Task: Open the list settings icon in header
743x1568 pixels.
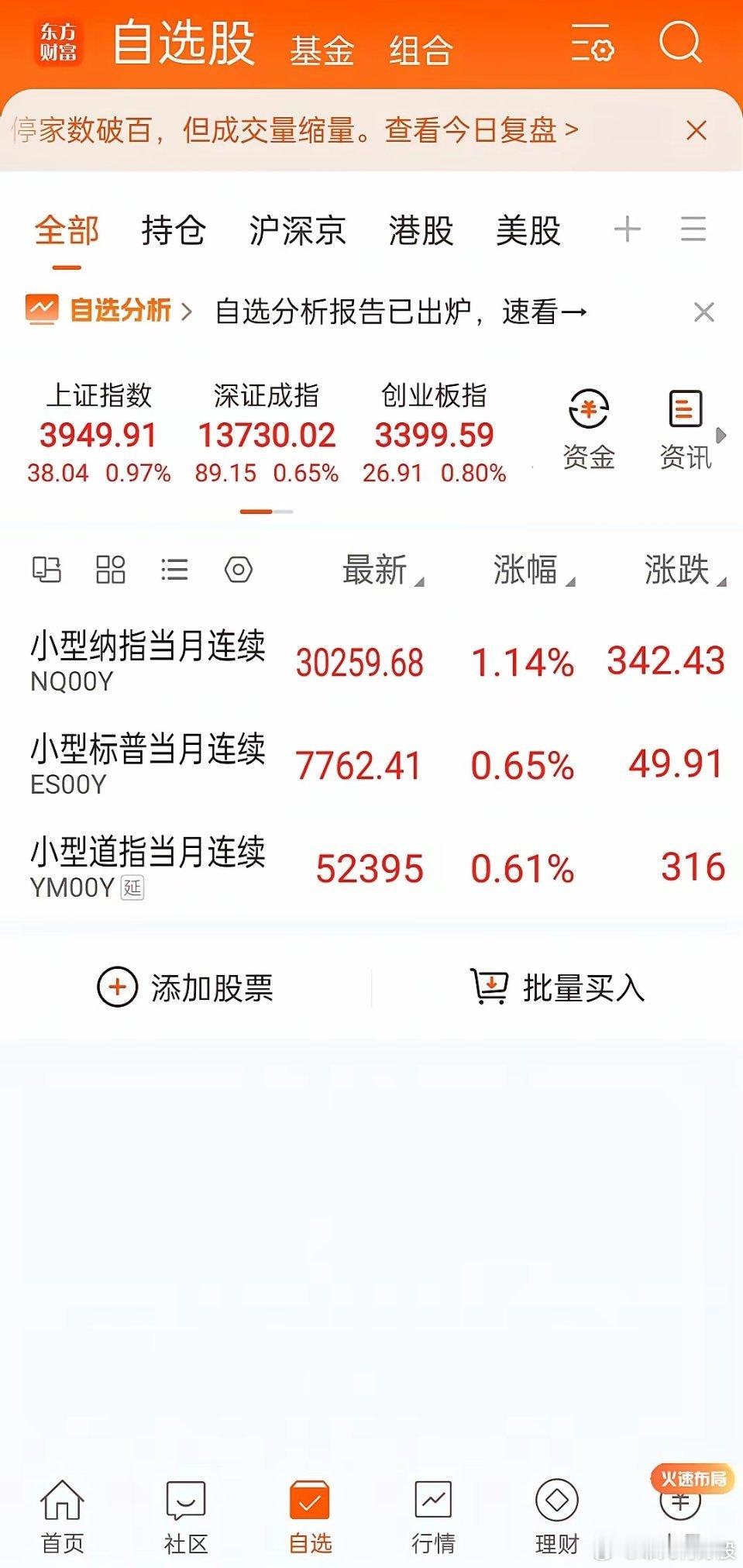Action: pos(593,43)
